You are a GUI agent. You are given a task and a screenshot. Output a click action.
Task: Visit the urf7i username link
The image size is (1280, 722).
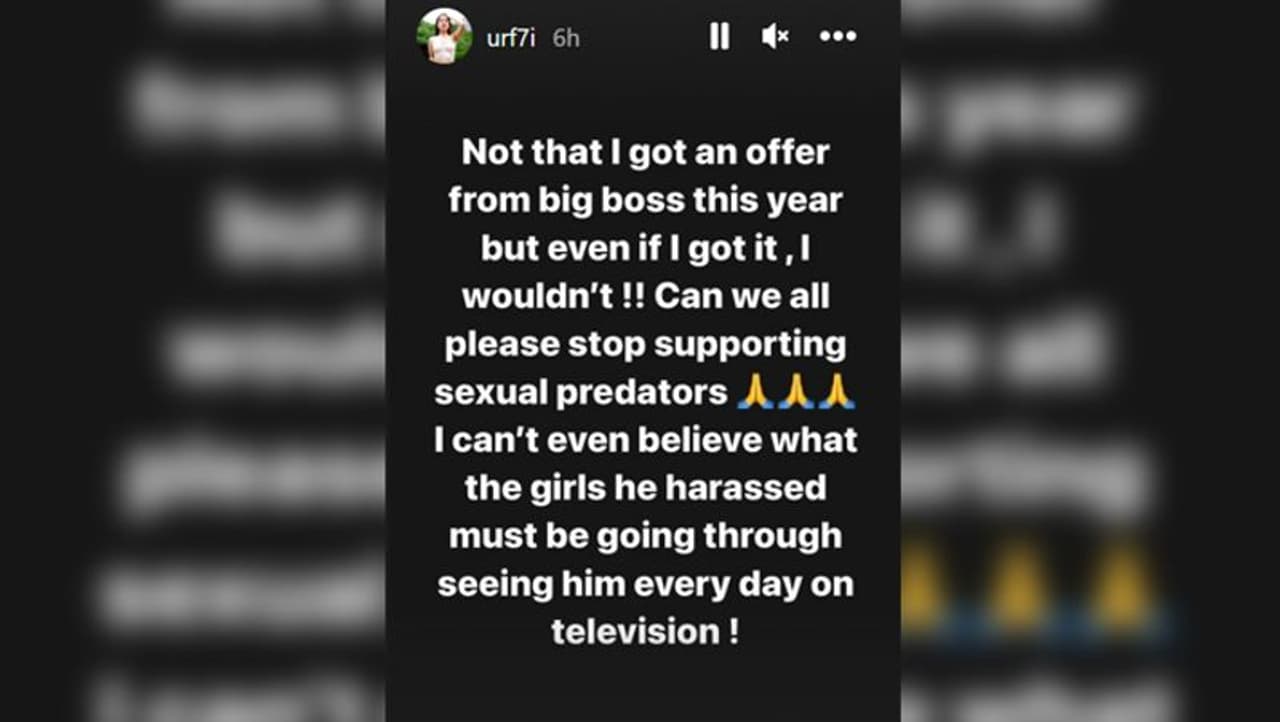pos(511,38)
